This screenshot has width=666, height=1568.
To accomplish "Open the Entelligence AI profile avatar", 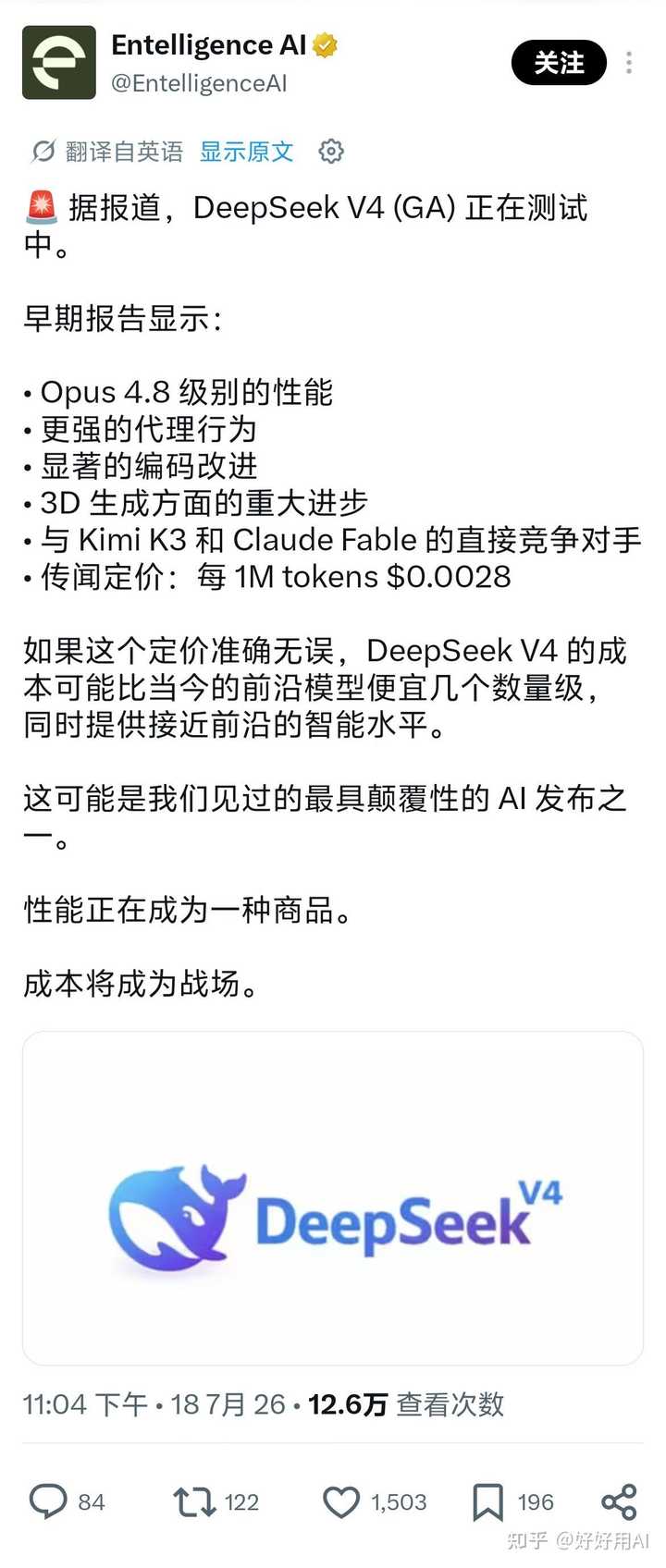I will 59,63.
